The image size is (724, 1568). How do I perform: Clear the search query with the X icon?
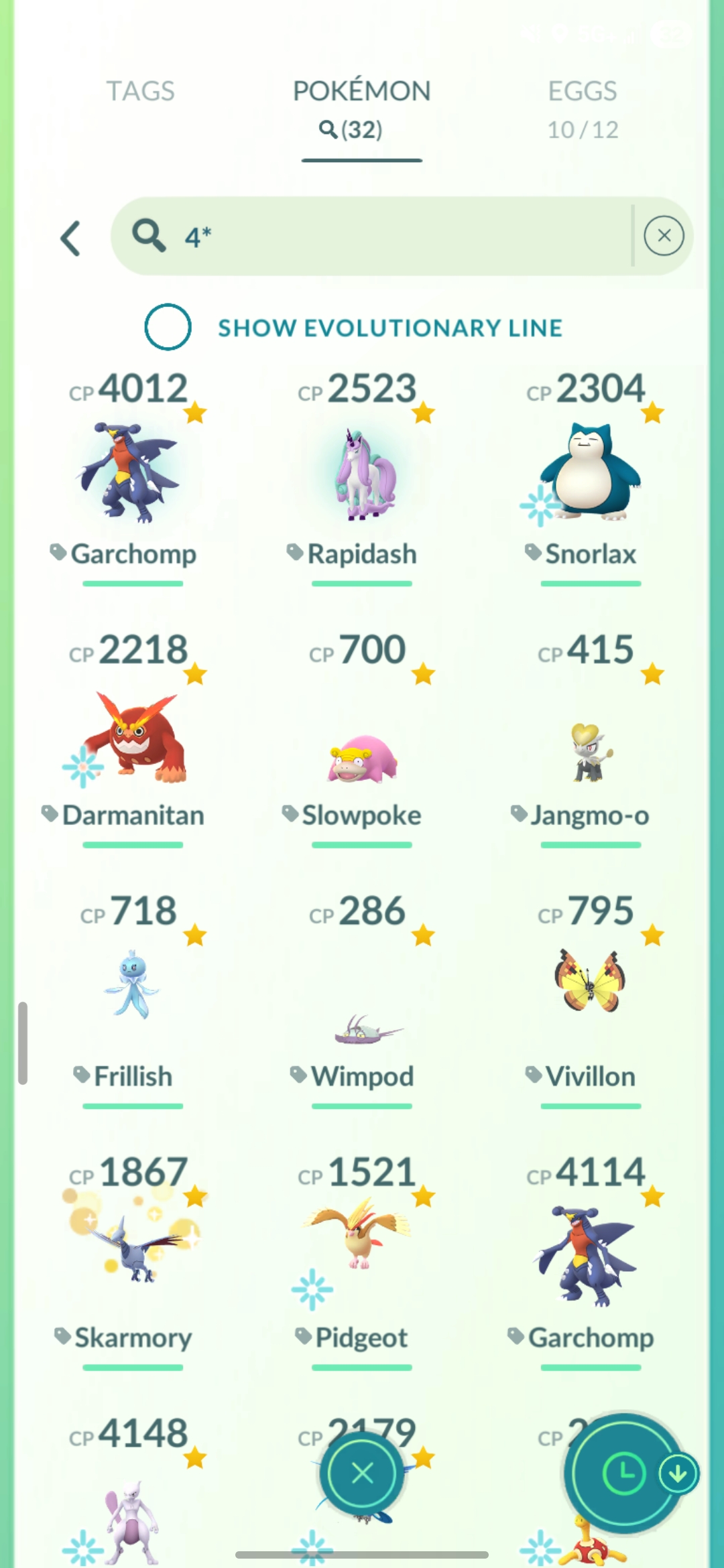664,236
